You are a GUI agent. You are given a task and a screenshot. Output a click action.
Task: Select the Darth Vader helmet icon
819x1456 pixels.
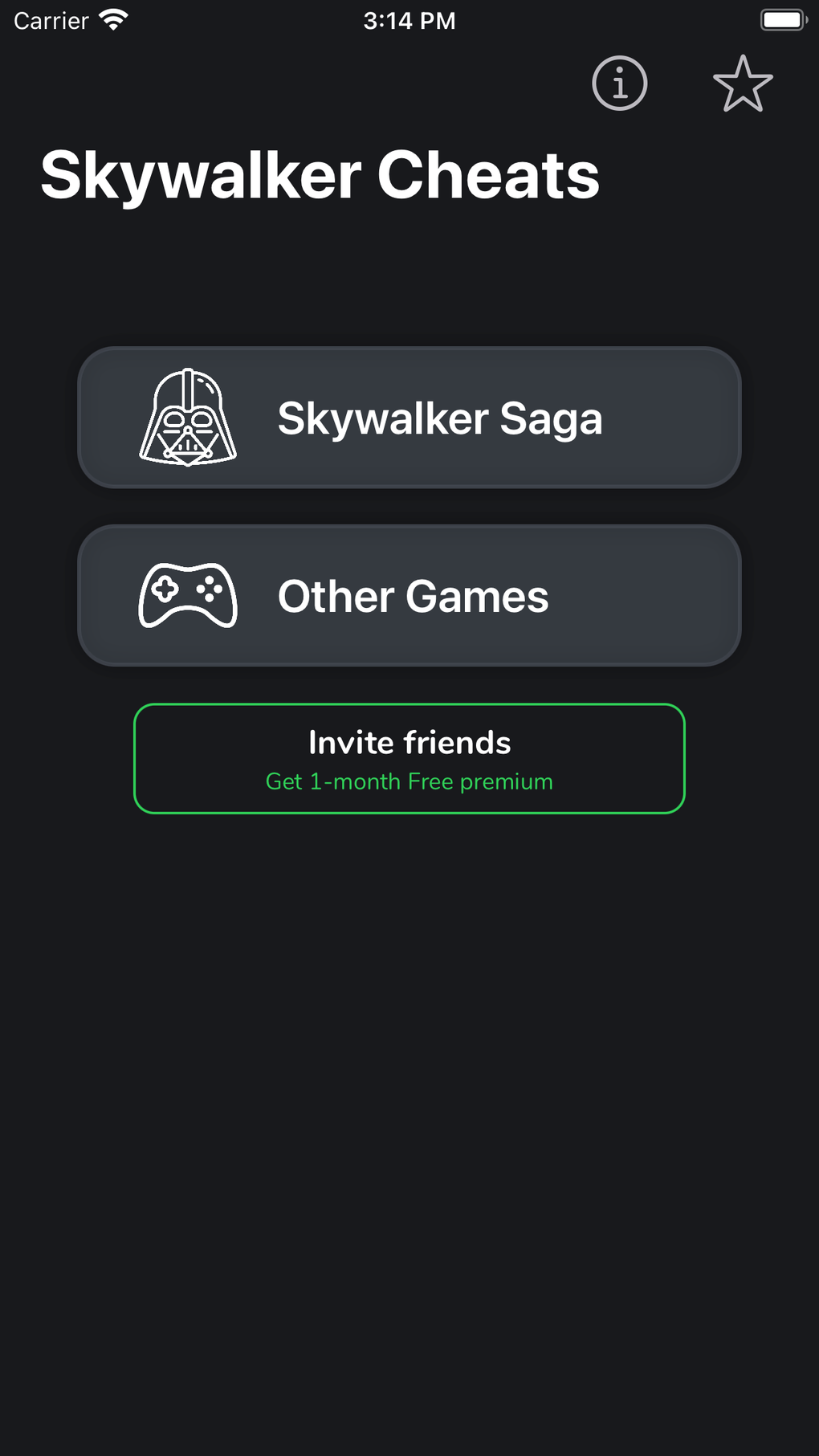point(185,418)
